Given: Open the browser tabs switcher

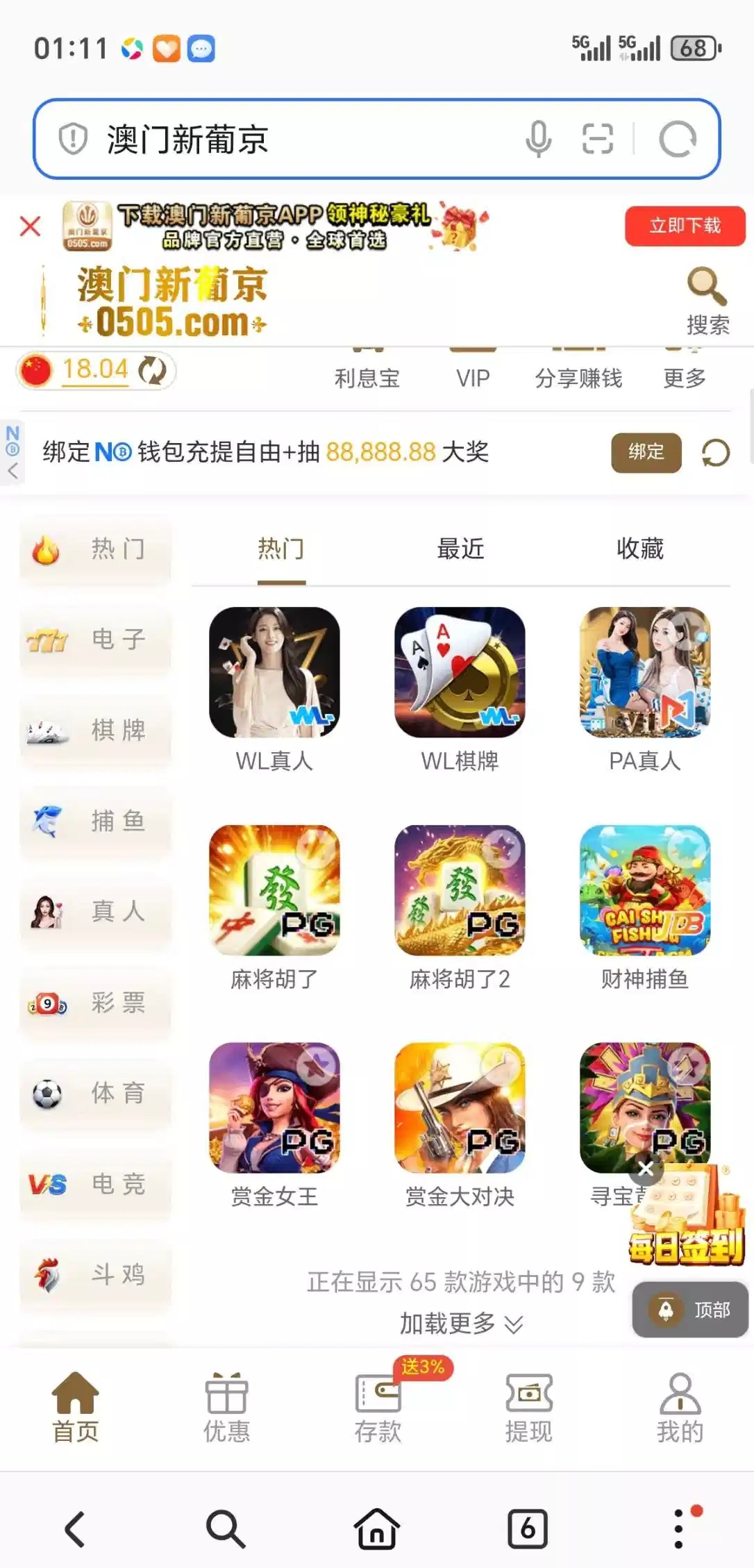Looking at the screenshot, I should coord(528,1529).
